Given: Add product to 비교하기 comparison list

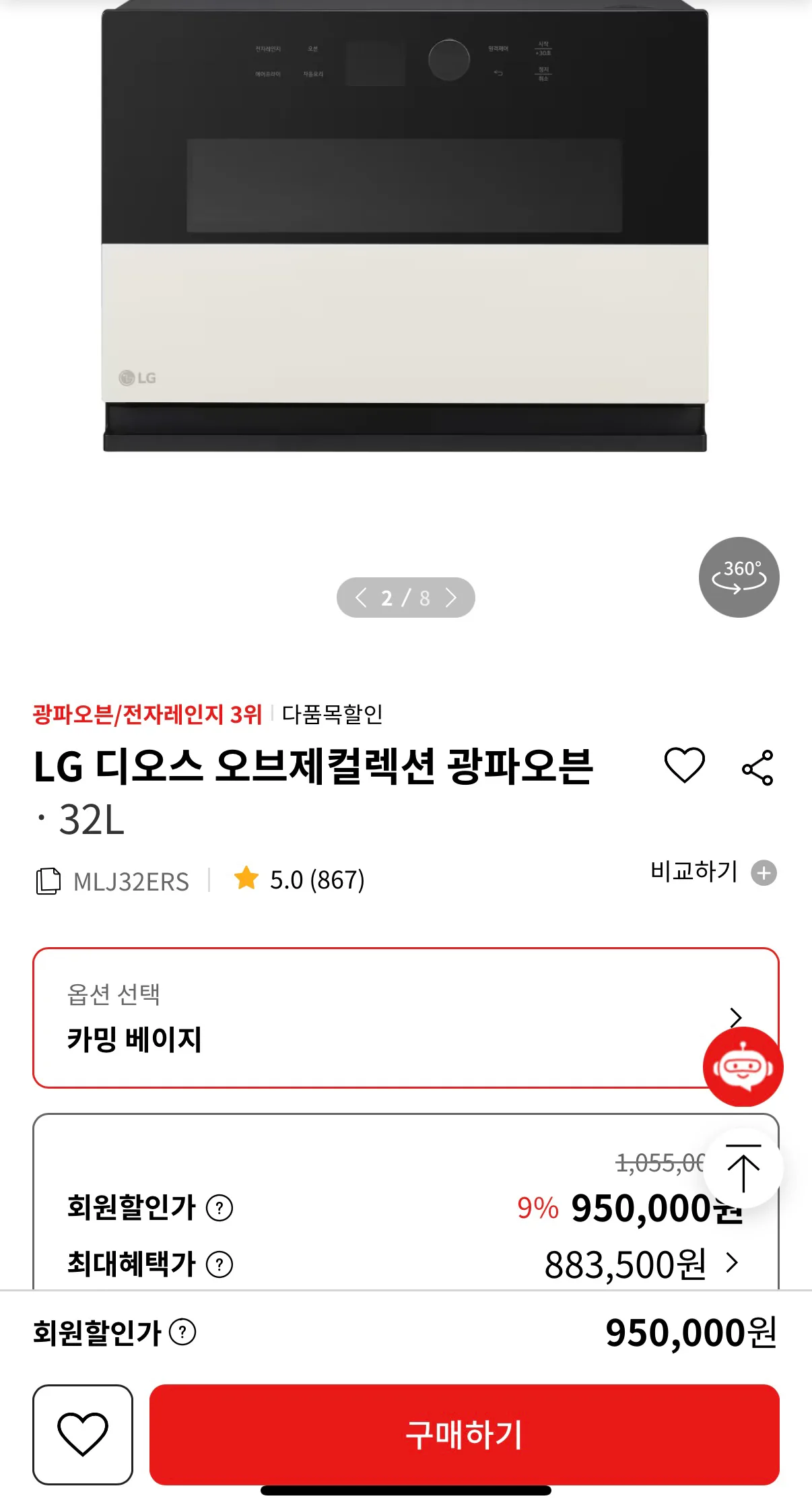Looking at the screenshot, I should tap(763, 872).
